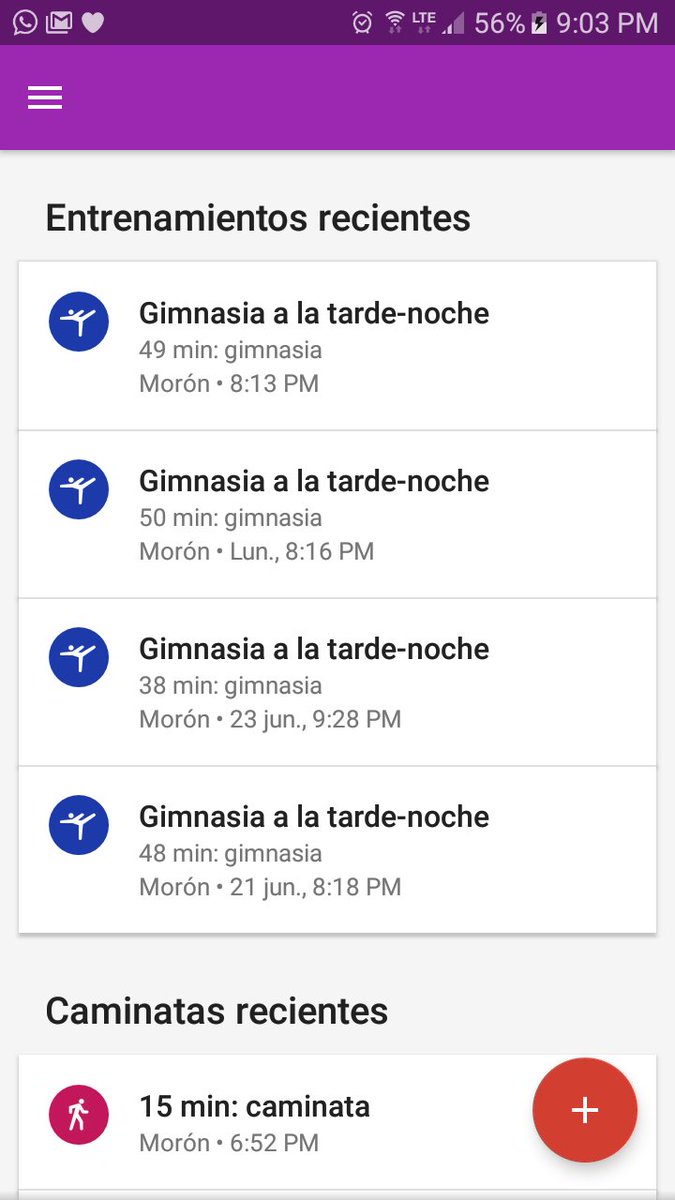View the 23 jun. gimnasia workout
The image size is (675, 1200).
[337, 682]
